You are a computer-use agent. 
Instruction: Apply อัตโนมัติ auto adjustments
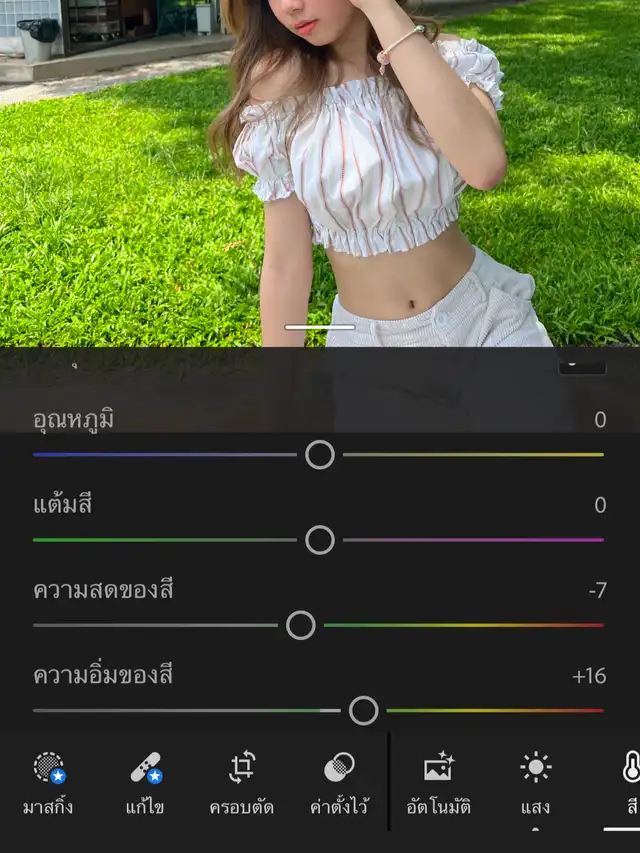(438, 783)
